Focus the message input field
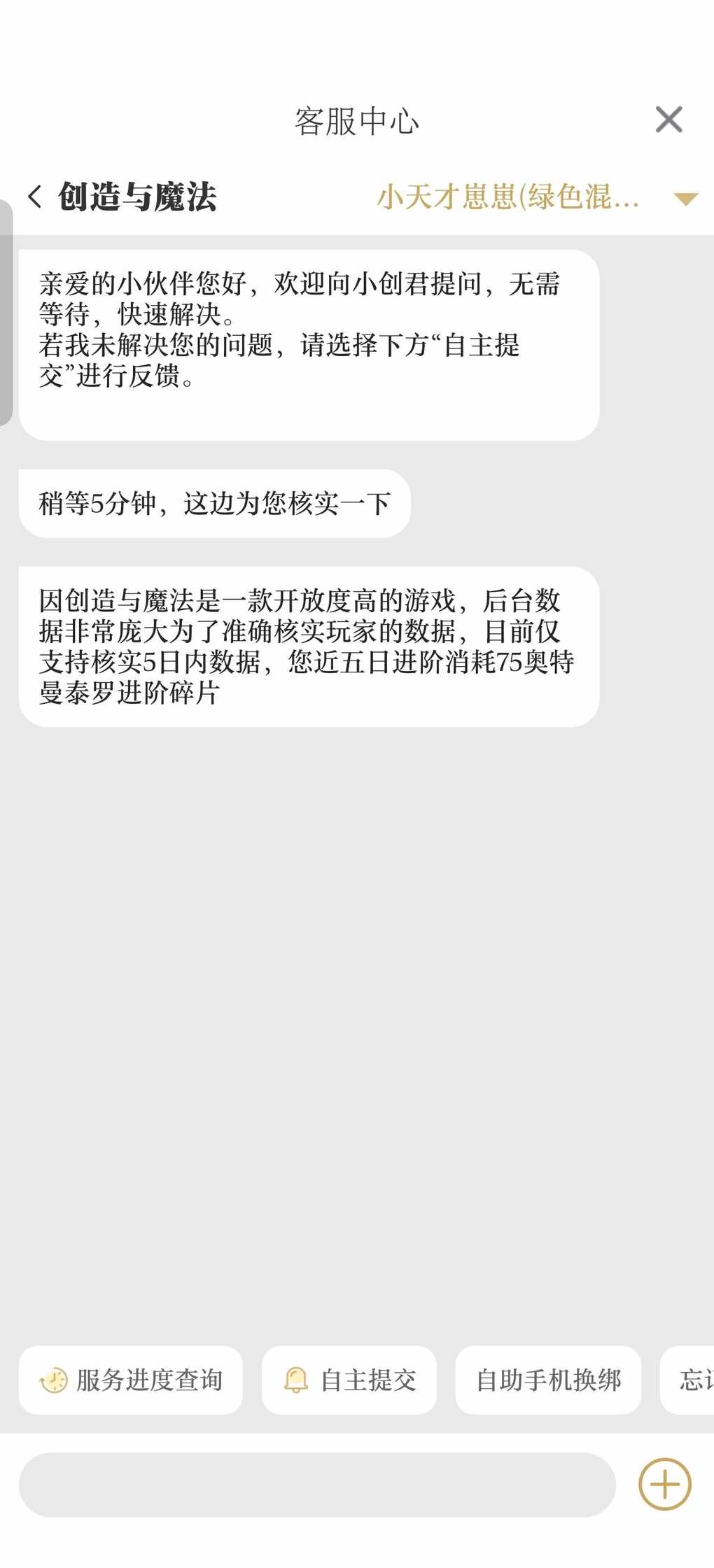 click(317, 1484)
